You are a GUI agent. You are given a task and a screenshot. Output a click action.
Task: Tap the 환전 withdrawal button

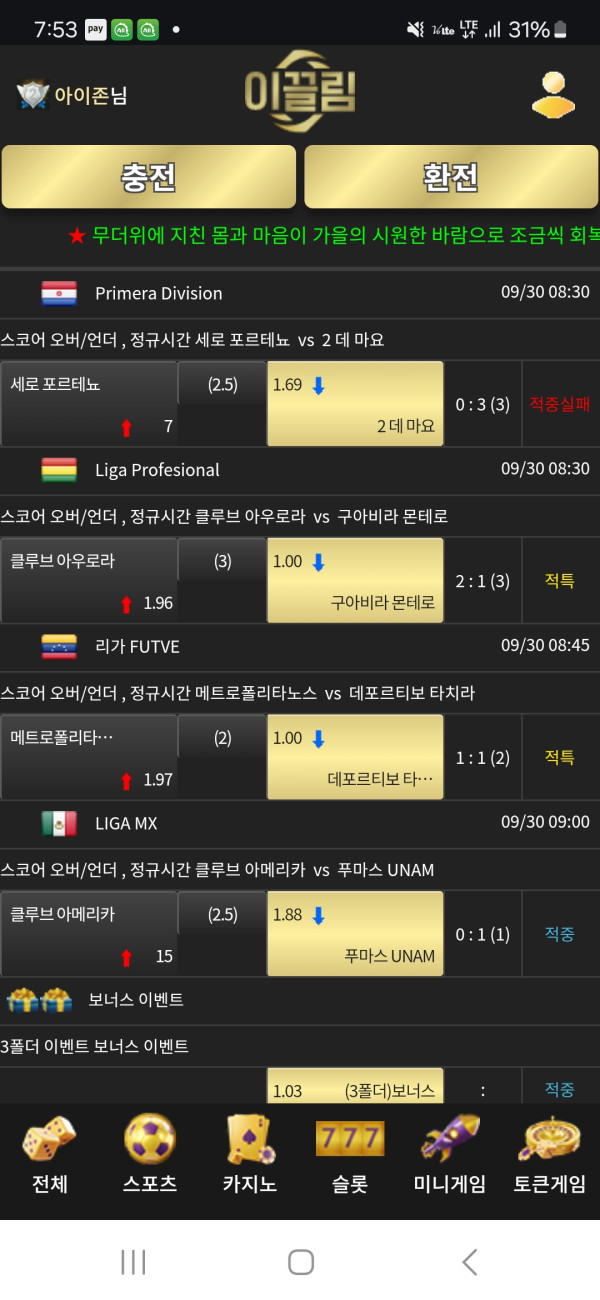pos(450,177)
